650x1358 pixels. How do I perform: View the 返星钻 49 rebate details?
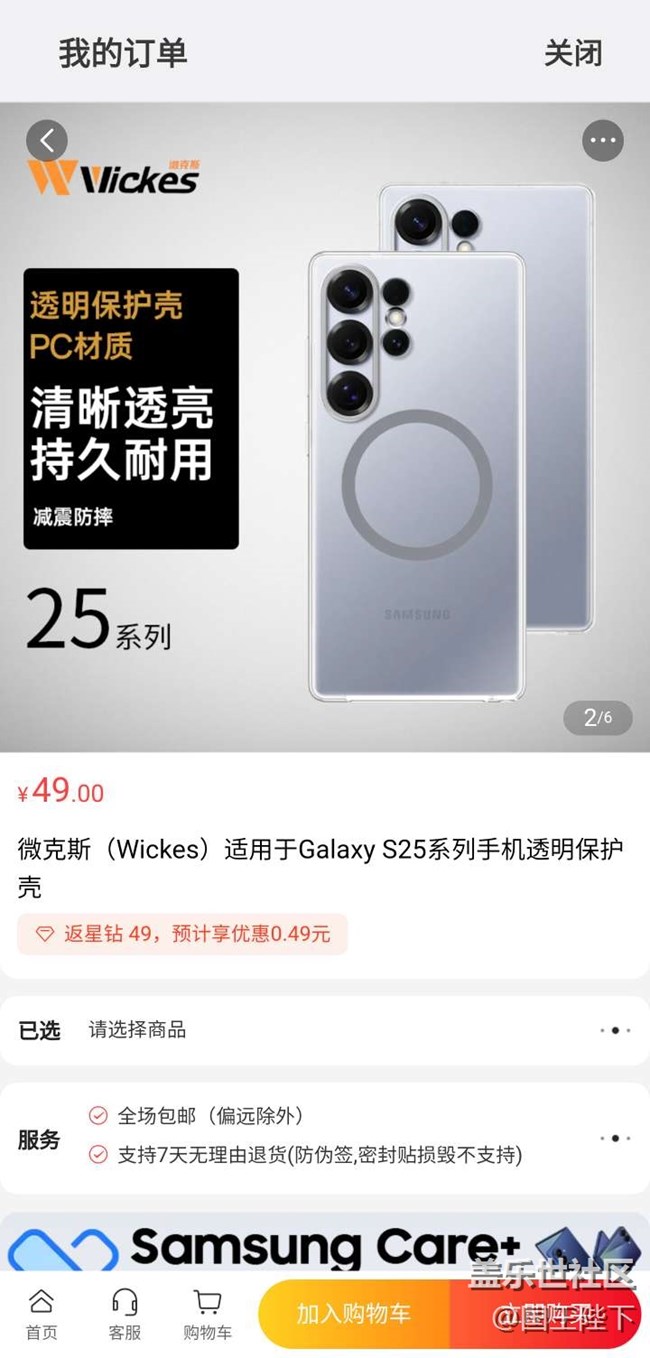[x=183, y=934]
